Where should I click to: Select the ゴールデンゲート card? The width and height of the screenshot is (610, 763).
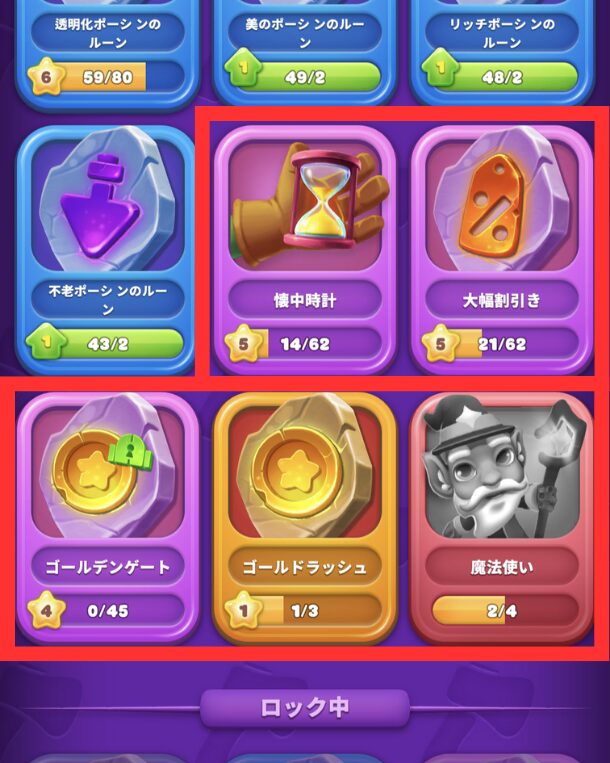click(107, 515)
